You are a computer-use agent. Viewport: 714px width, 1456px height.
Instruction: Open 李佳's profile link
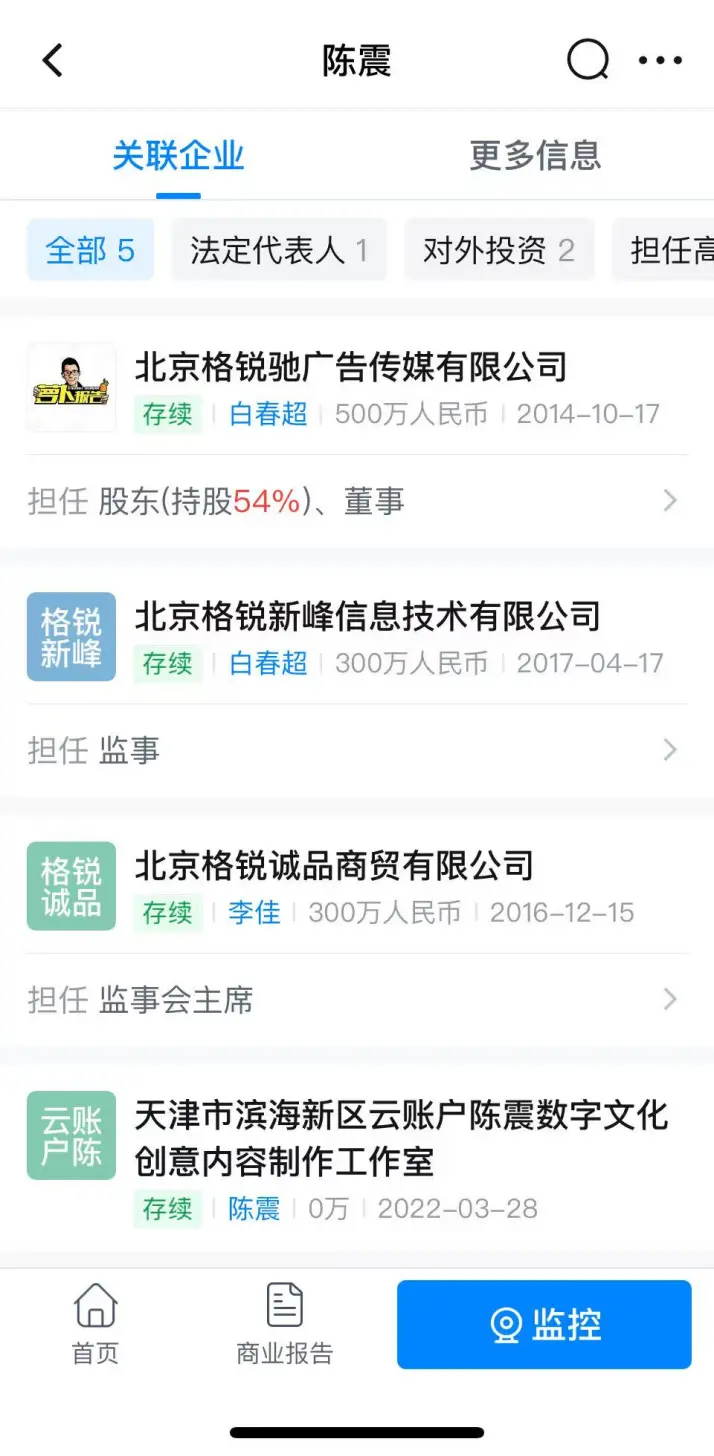pyautogui.click(x=254, y=912)
